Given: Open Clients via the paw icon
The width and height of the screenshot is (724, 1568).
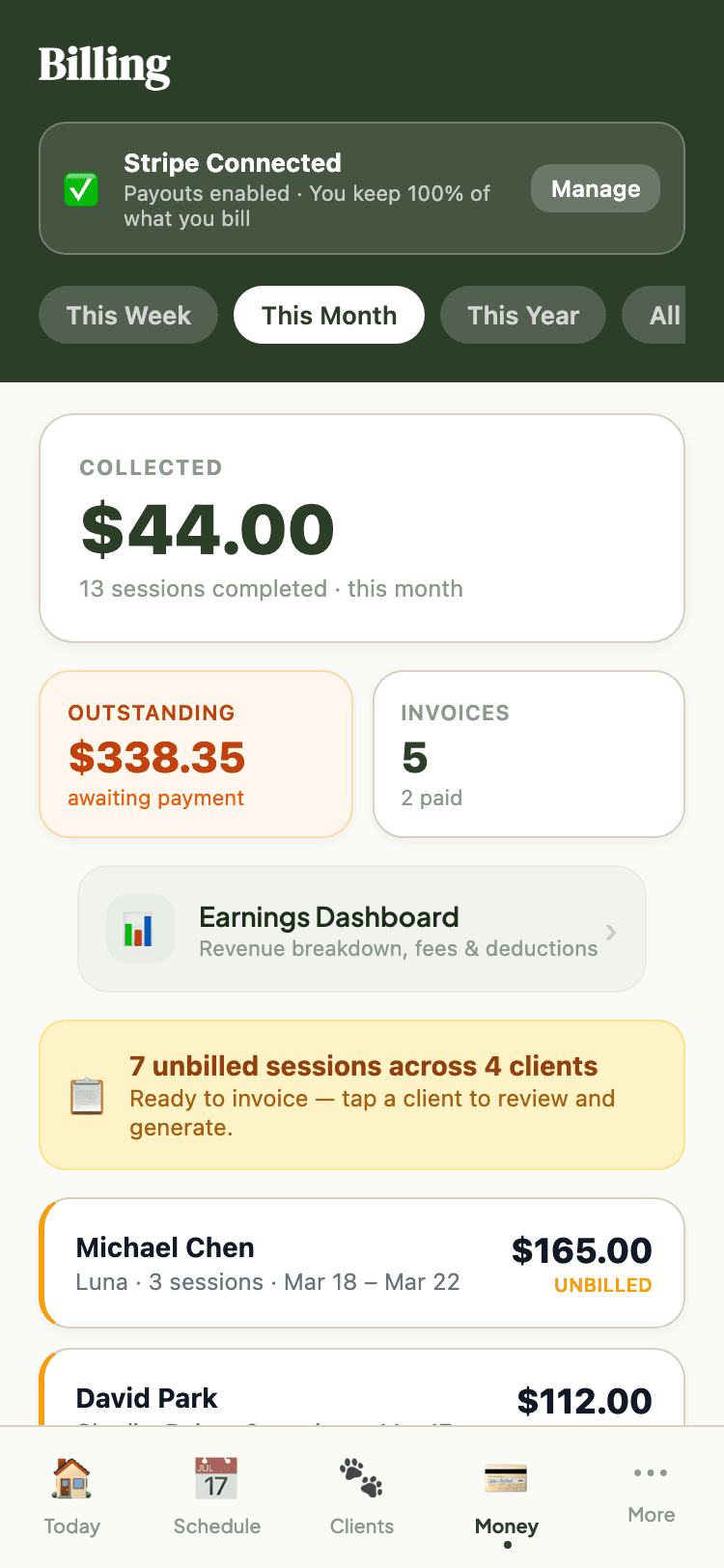Looking at the screenshot, I should click(x=362, y=1477).
